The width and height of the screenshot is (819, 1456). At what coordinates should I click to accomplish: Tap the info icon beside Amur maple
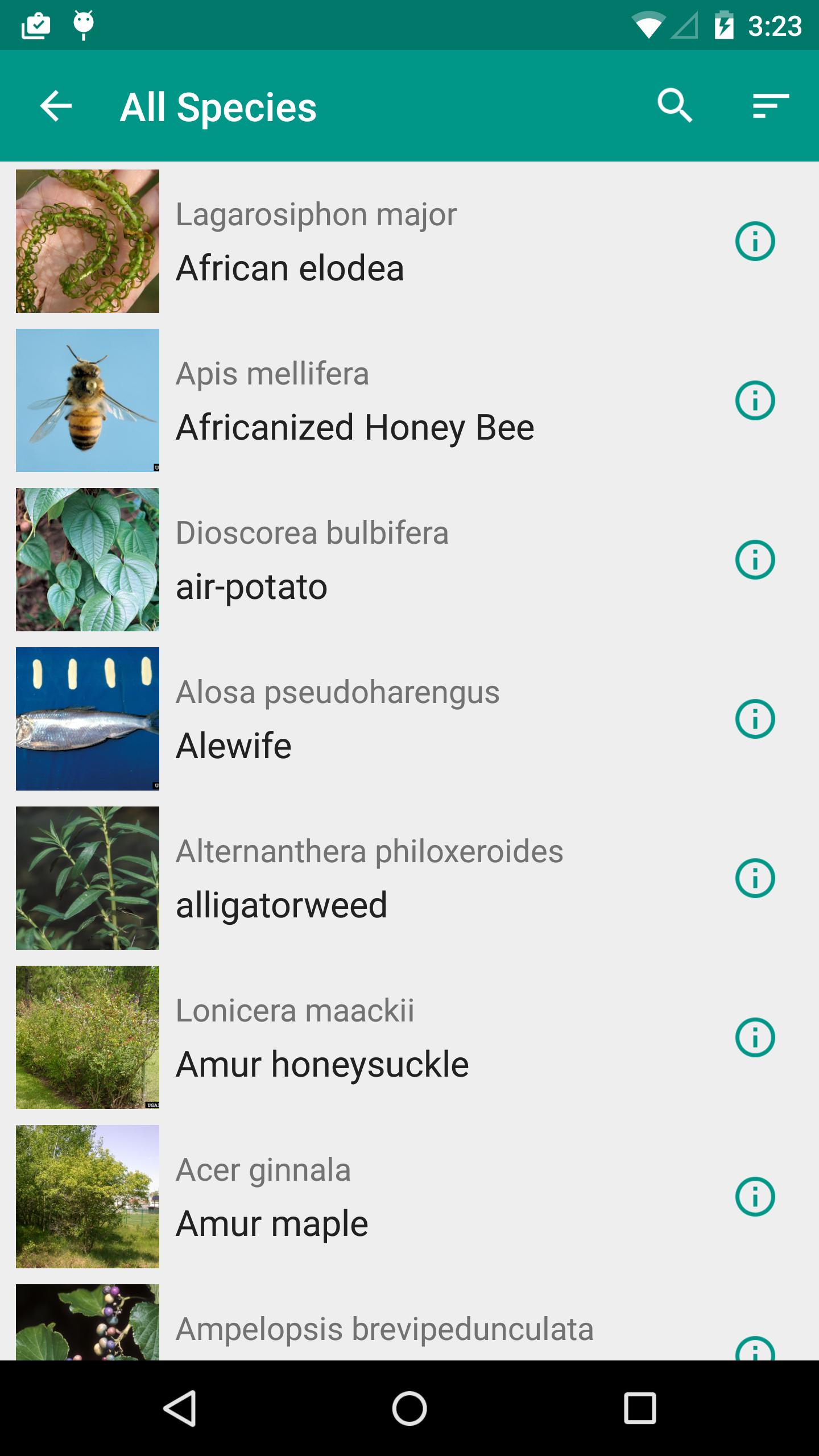[x=755, y=1197]
